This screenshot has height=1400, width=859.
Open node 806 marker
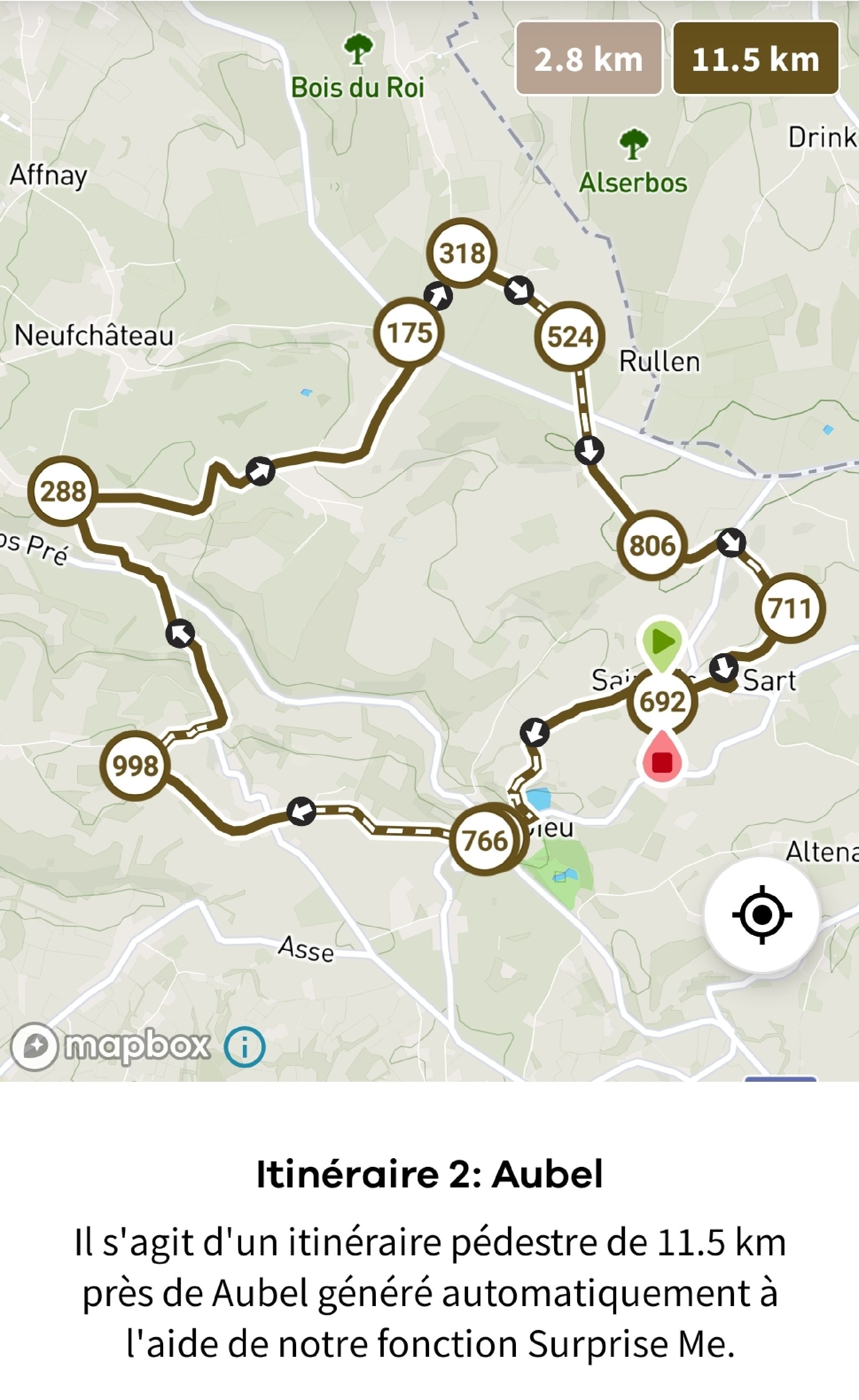tap(652, 545)
